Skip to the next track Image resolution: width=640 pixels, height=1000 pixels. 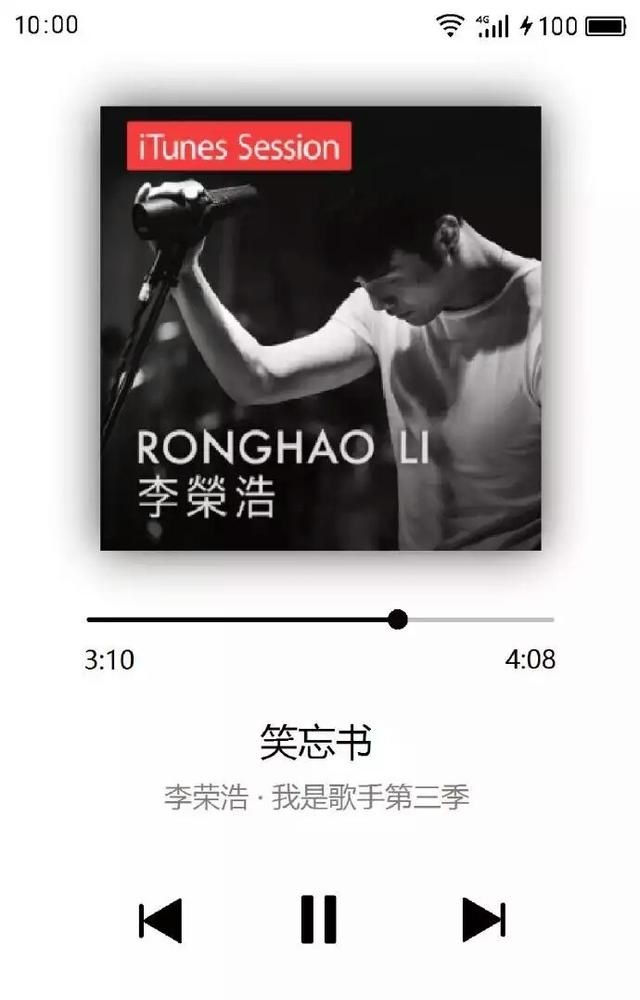click(x=483, y=919)
